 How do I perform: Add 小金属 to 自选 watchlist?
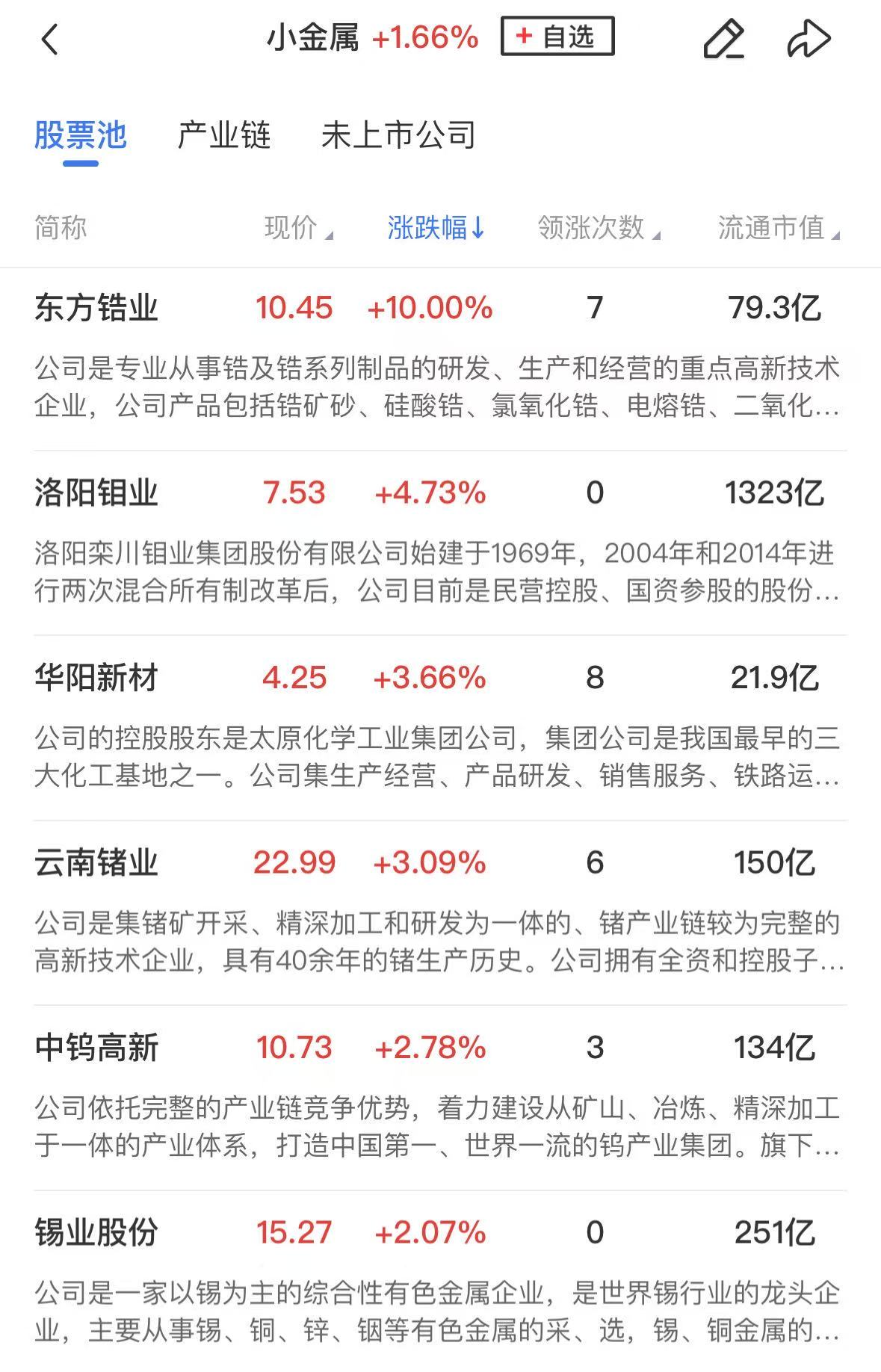557,37
